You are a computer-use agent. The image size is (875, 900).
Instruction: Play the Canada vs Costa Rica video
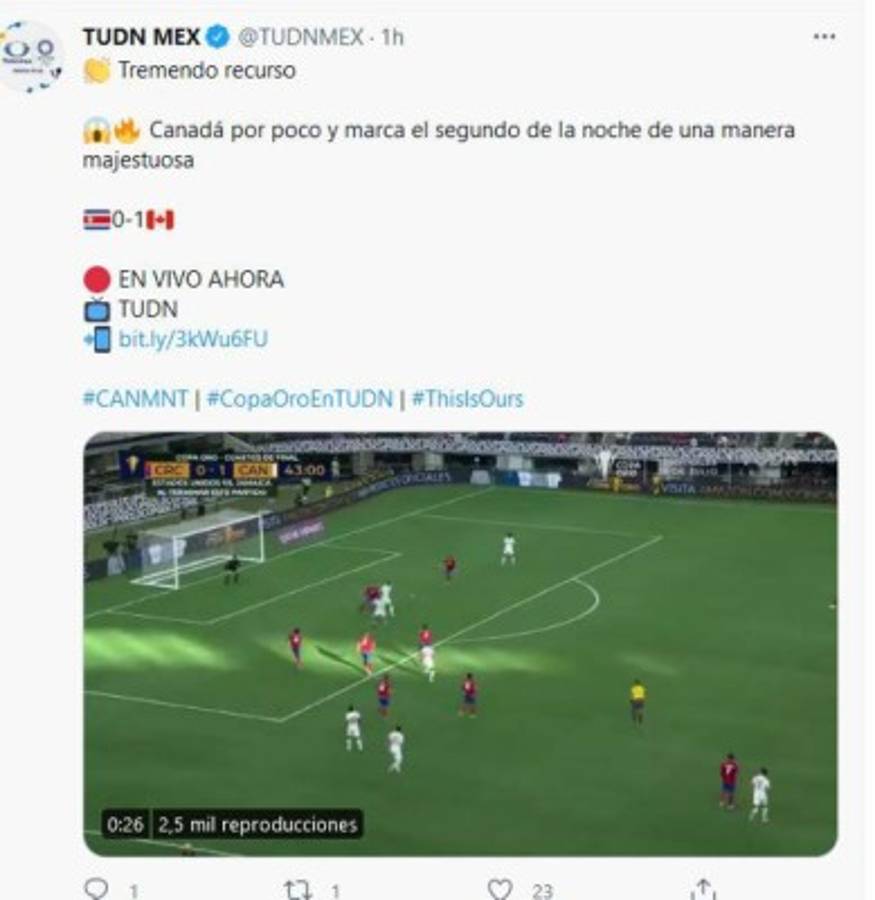pyautogui.click(x=460, y=644)
